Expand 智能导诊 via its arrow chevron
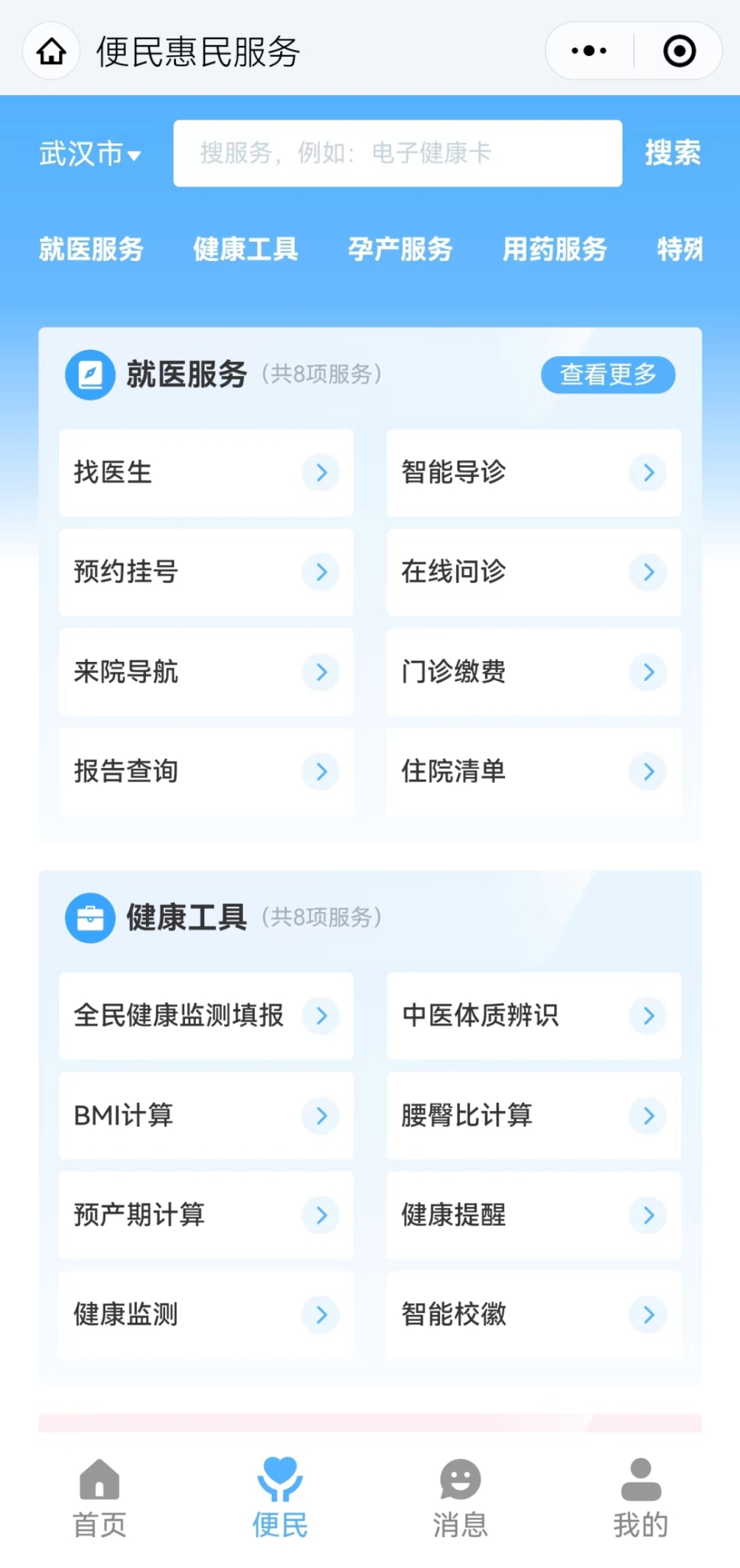740x1568 pixels. [x=648, y=473]
